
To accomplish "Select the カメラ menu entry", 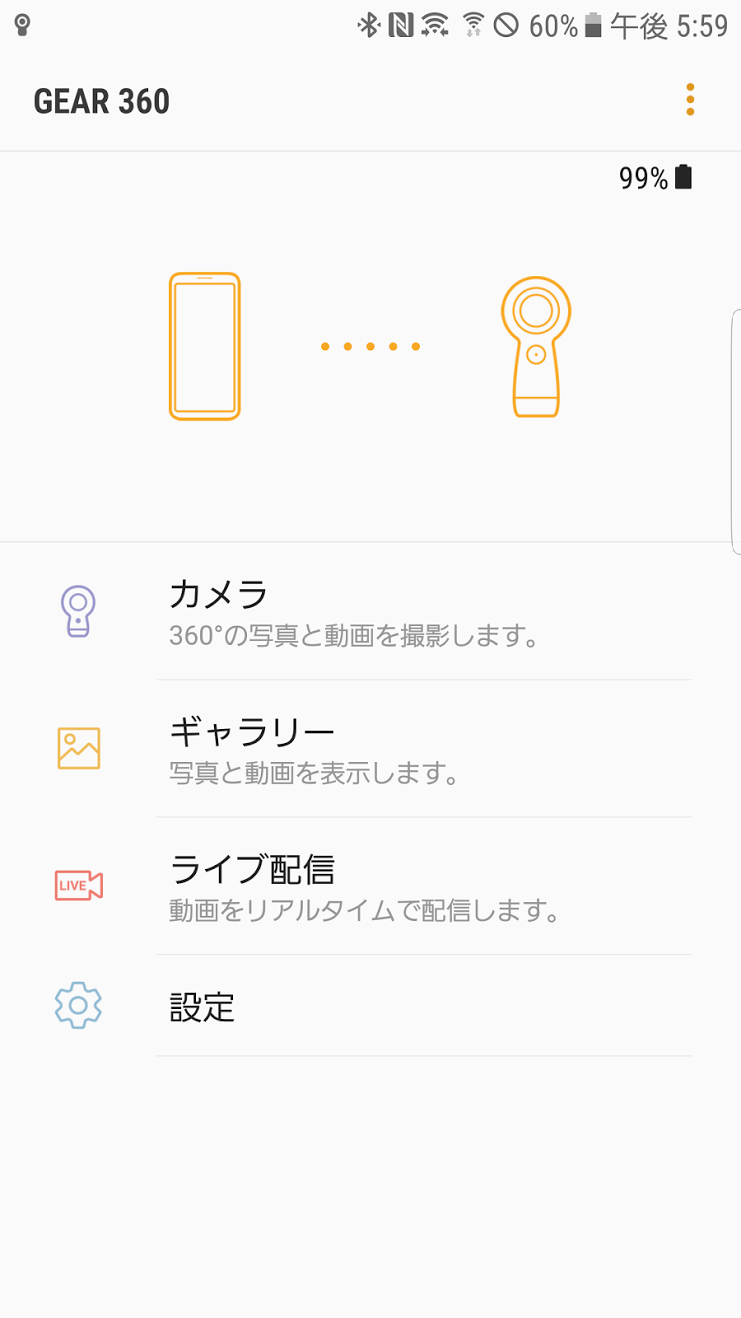I will point(218,595).
